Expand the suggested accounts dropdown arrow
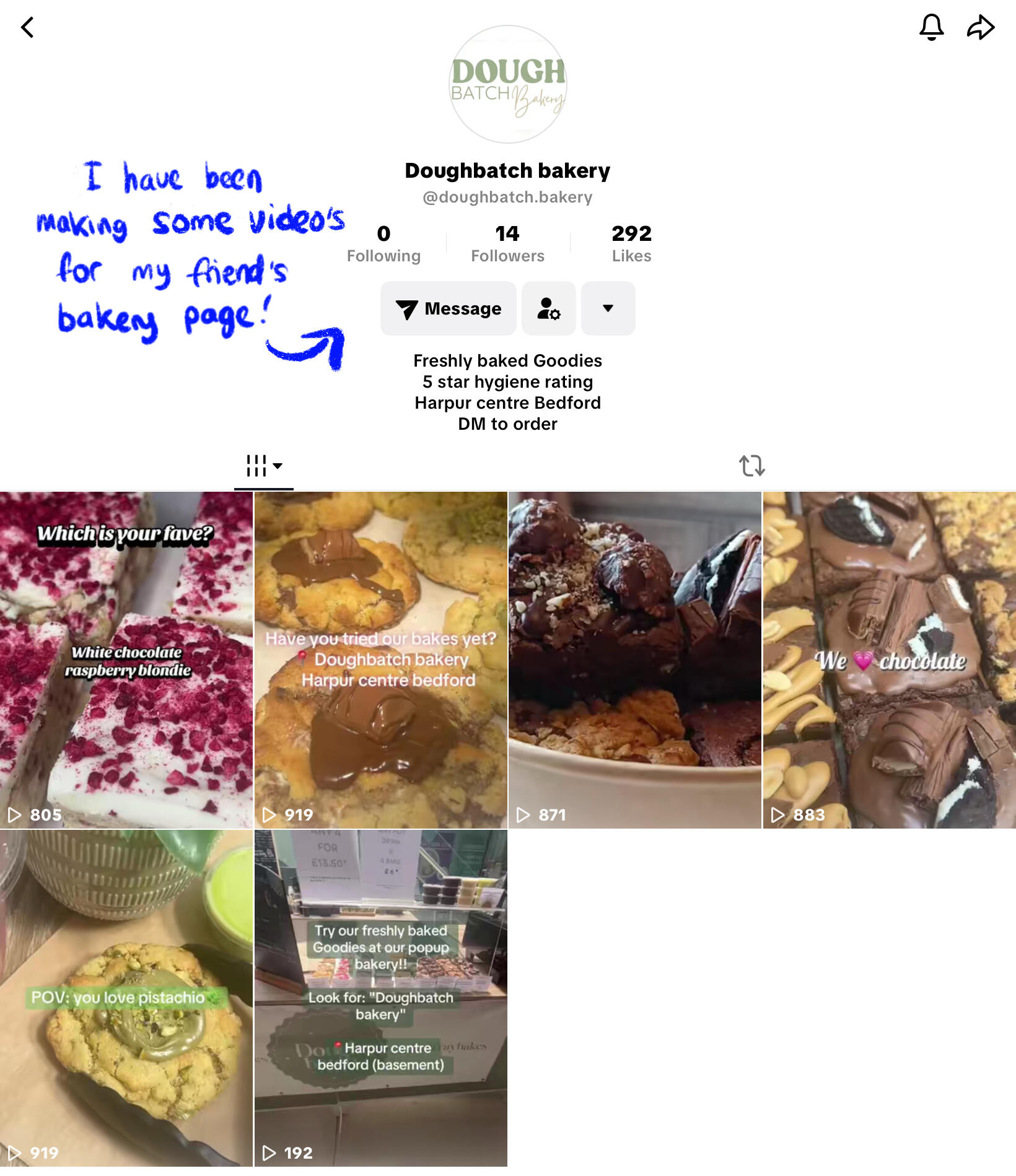This screenshot has height=1176, width=1016. click(x=608, y=308)
